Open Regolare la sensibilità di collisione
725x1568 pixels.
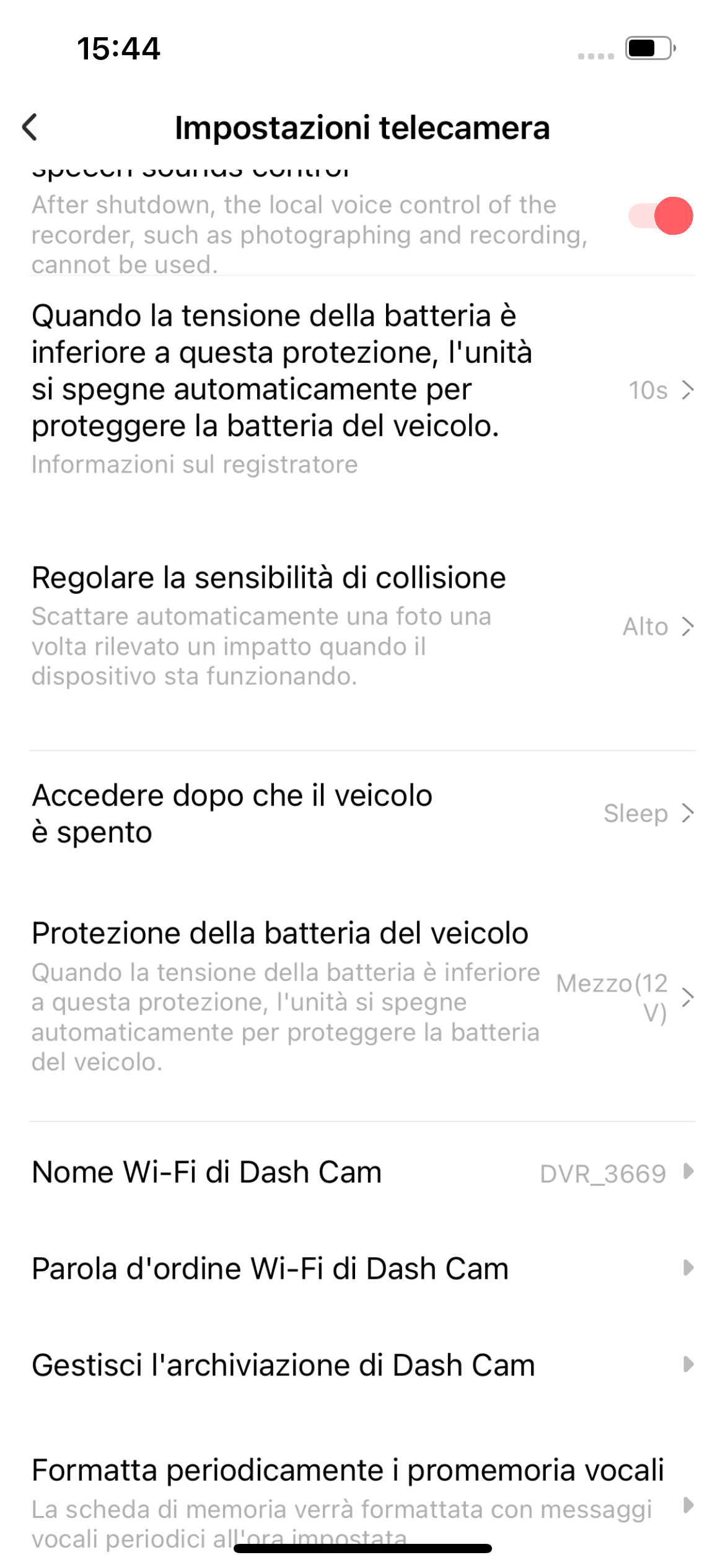coord(362,627)
